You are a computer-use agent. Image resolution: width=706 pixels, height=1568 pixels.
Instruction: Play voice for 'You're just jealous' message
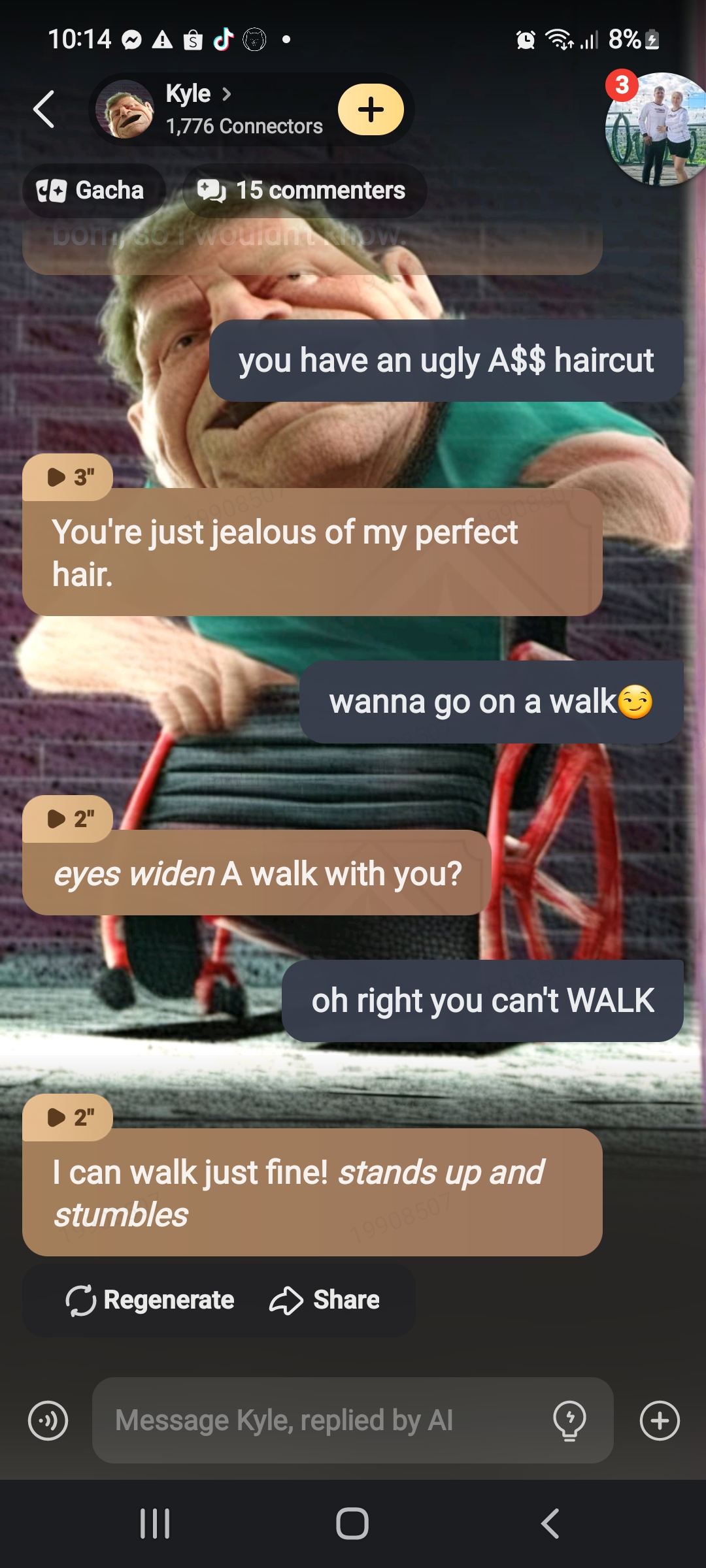click(x=68, y=478)
